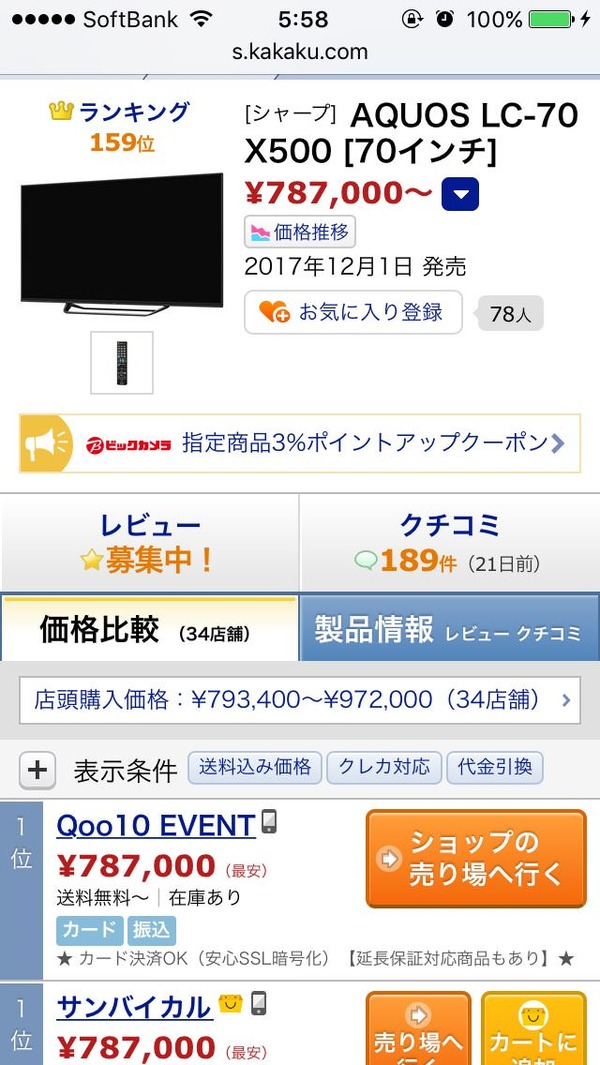Open the 店頭購入価格 store price row
The image size is (600, 1065).
[x=300, y=700]
